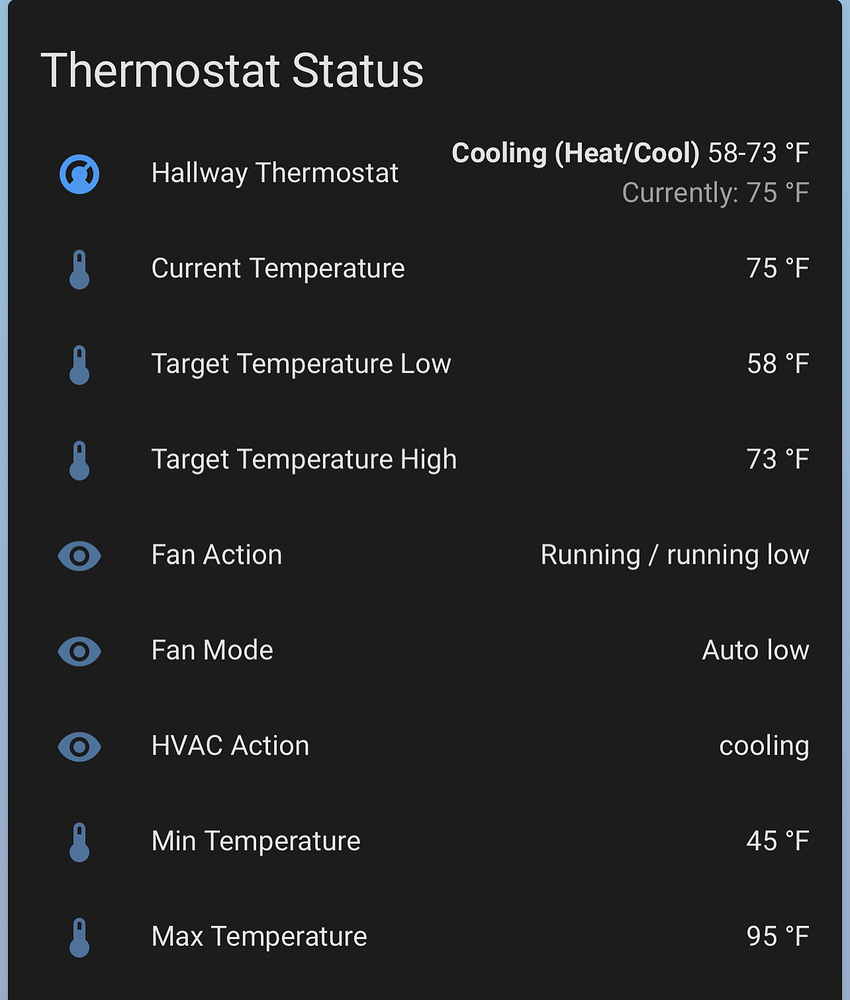Open the Fan Mode entity
The width and height of the screenshot is (850, 1000).
[x=212, y=651]
